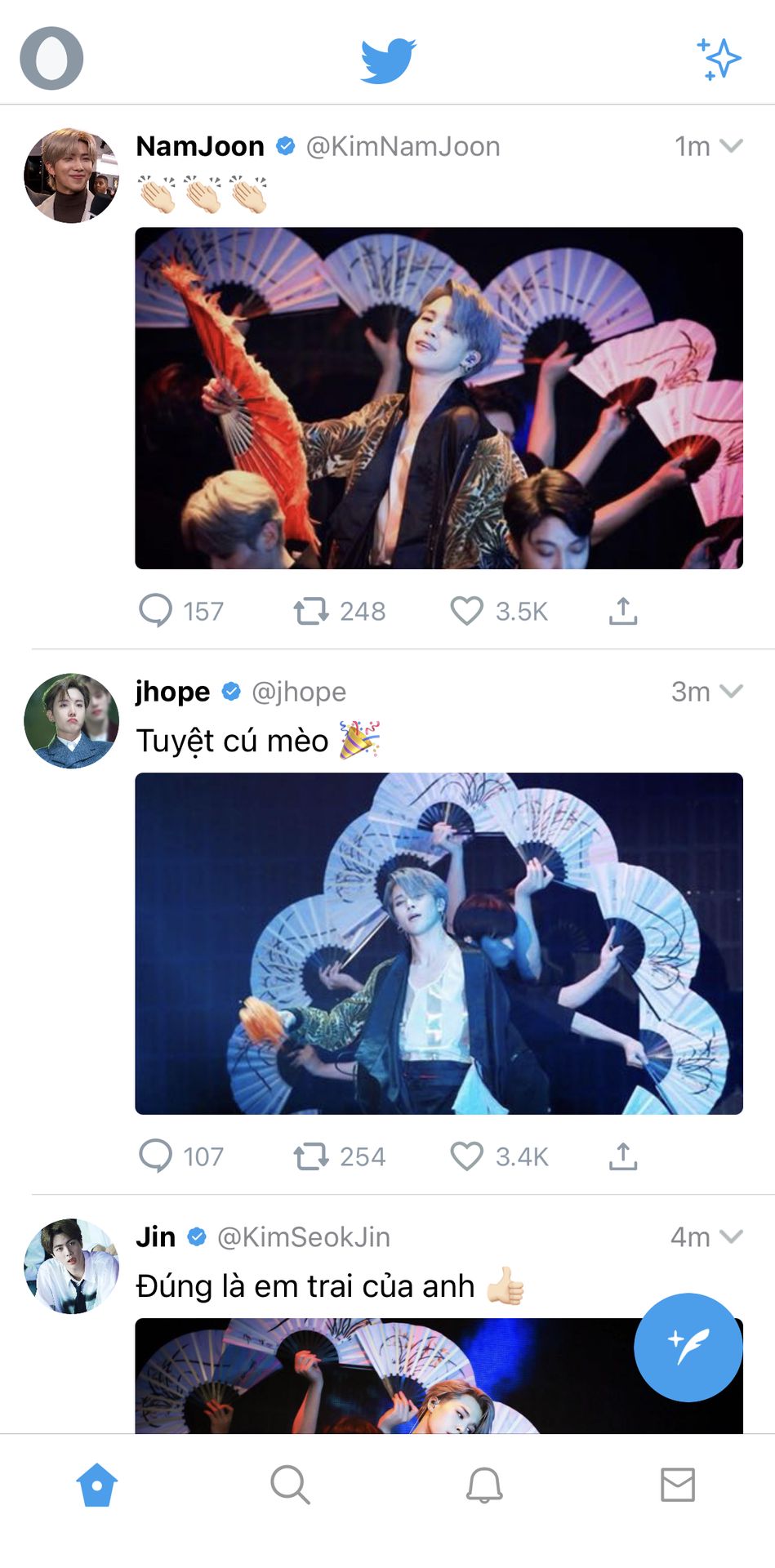The width and height of the screenshot is (775, 1568).
Task: Open jhope's profile picture
Action: click(x=71, y=720)
